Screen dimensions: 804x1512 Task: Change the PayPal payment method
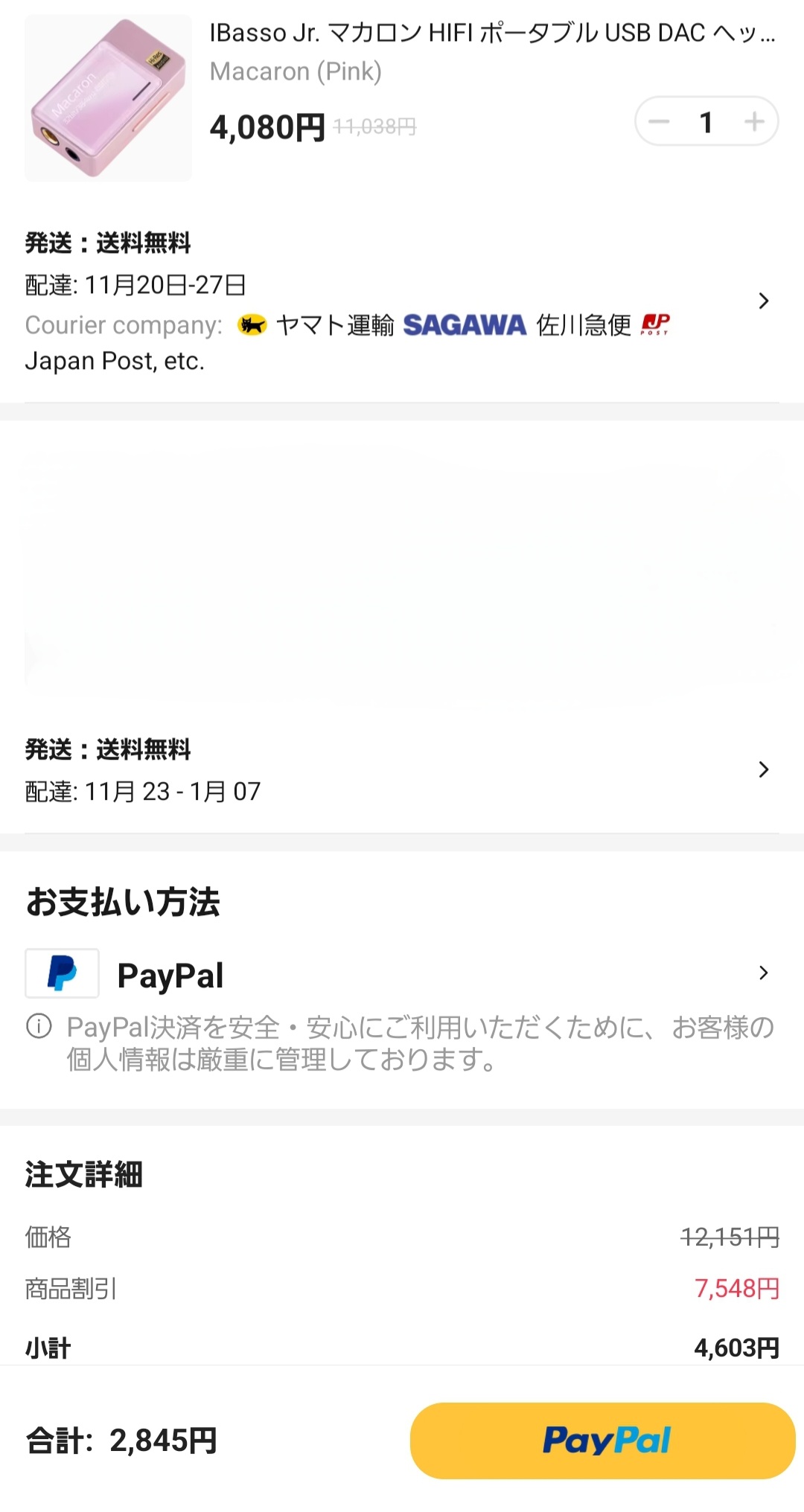(763, 973)
